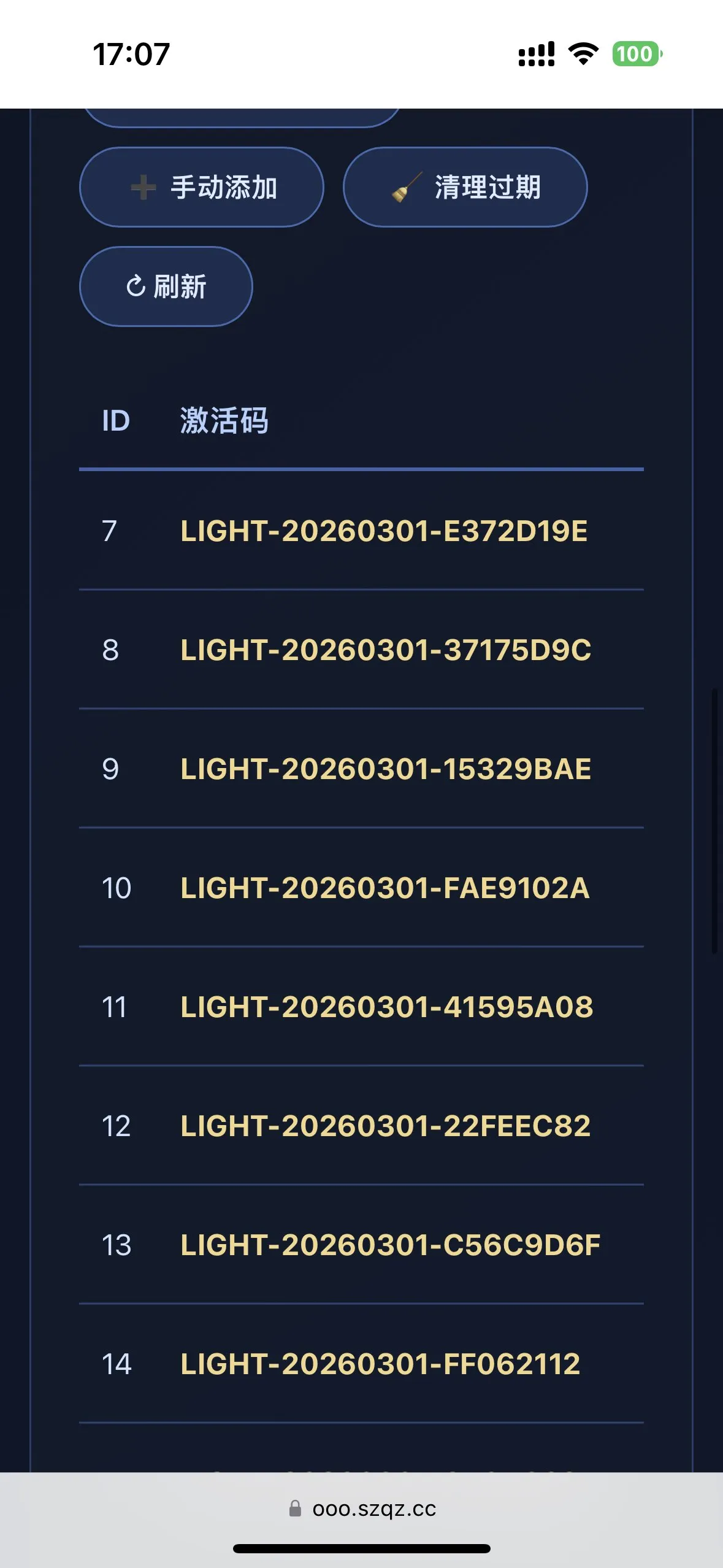Click the refresh arrow icon on 刷新 button
The width and height of the screenshot is (723, 1568).
pyautogui.click(x=136, y=285)
